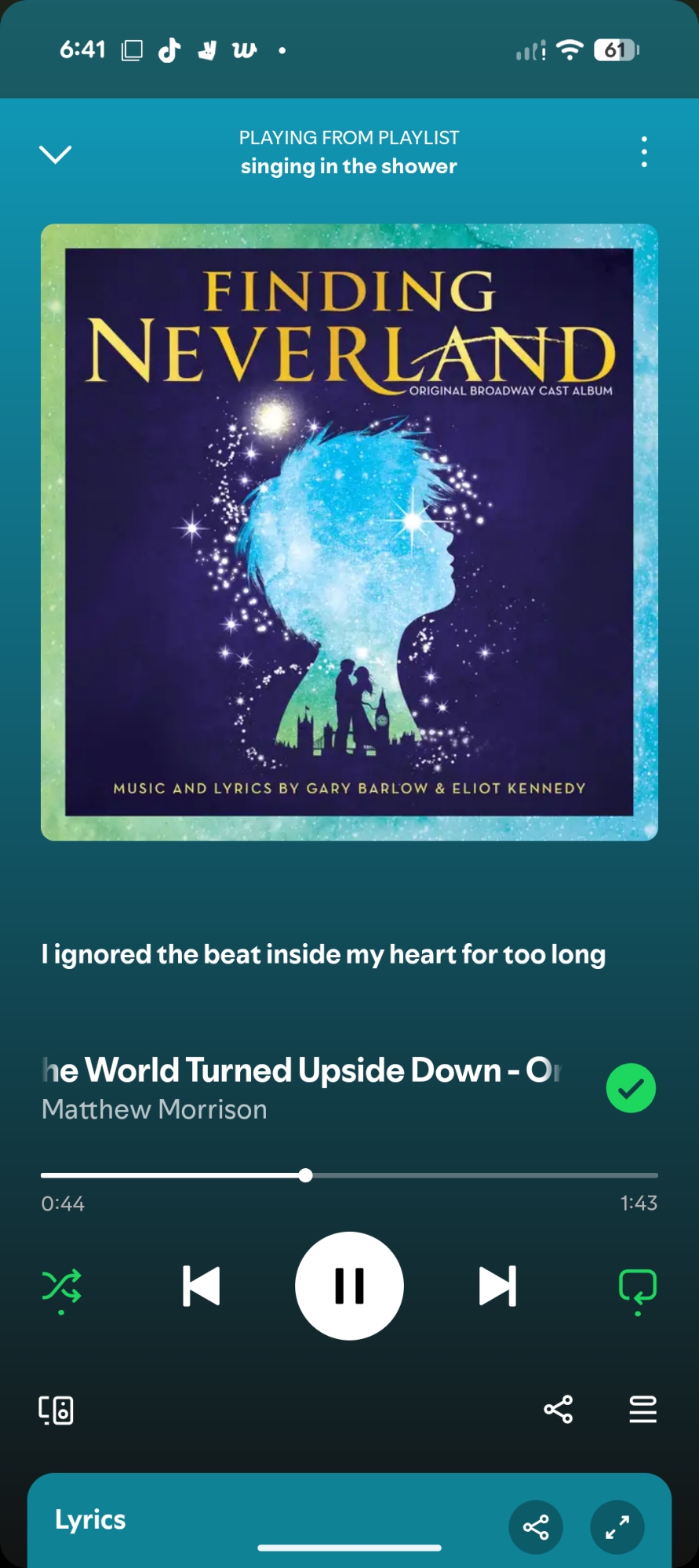Tap the green checkmark saved button
Screen dimensions: 699x1568
pyautogui.click(x=631, y=1088)
